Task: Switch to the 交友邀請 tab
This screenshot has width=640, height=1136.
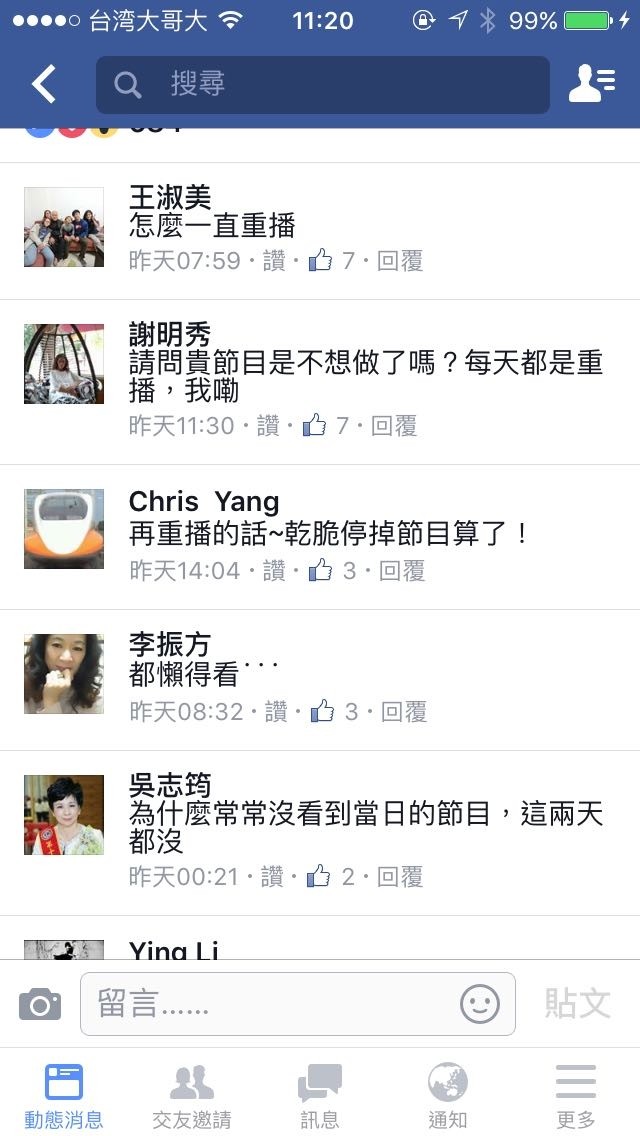Action: pos(192,1096)
